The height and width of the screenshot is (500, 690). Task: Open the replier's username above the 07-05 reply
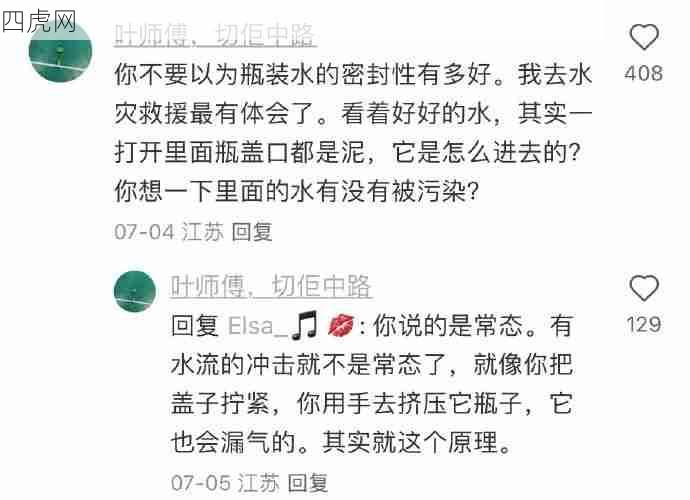coord(271,288)
